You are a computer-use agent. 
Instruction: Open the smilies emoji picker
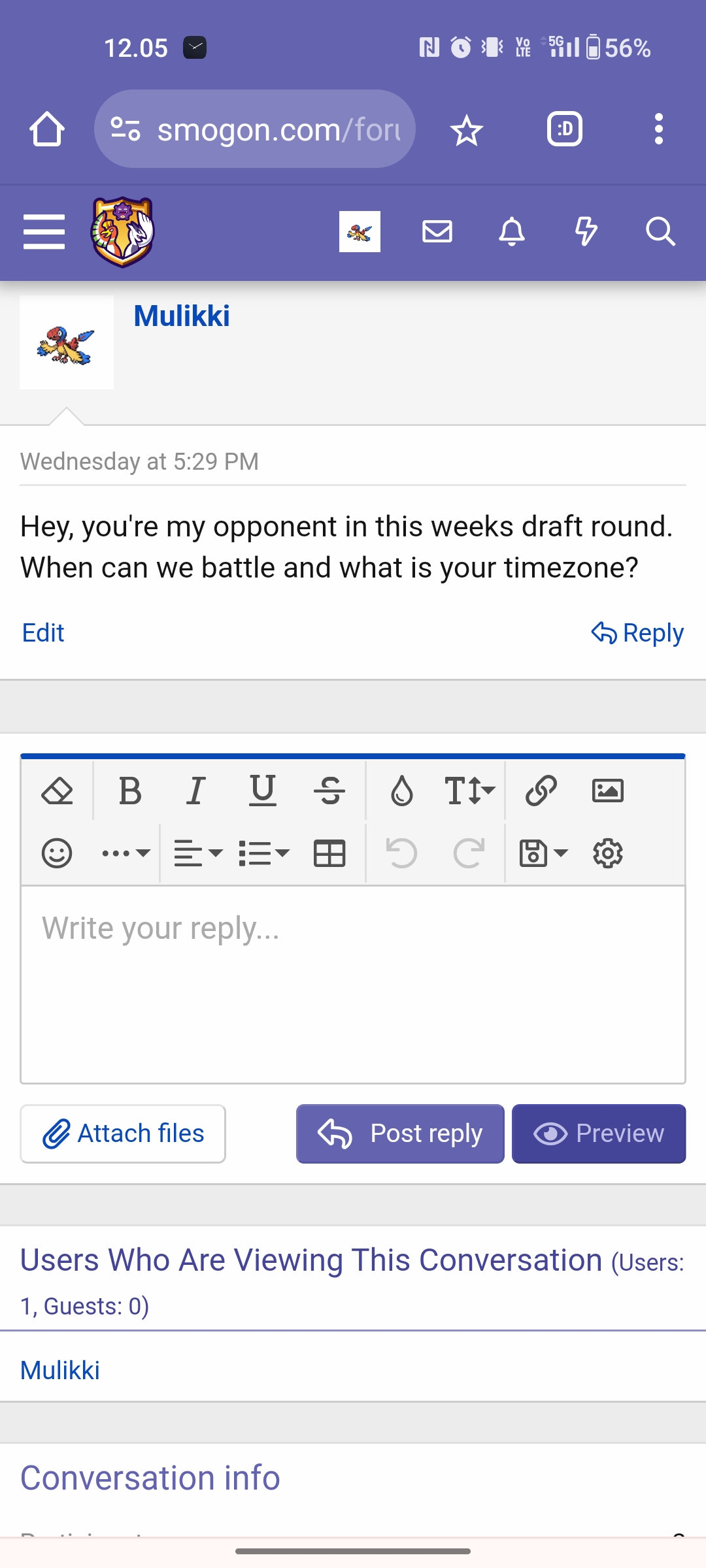[57, 853]
